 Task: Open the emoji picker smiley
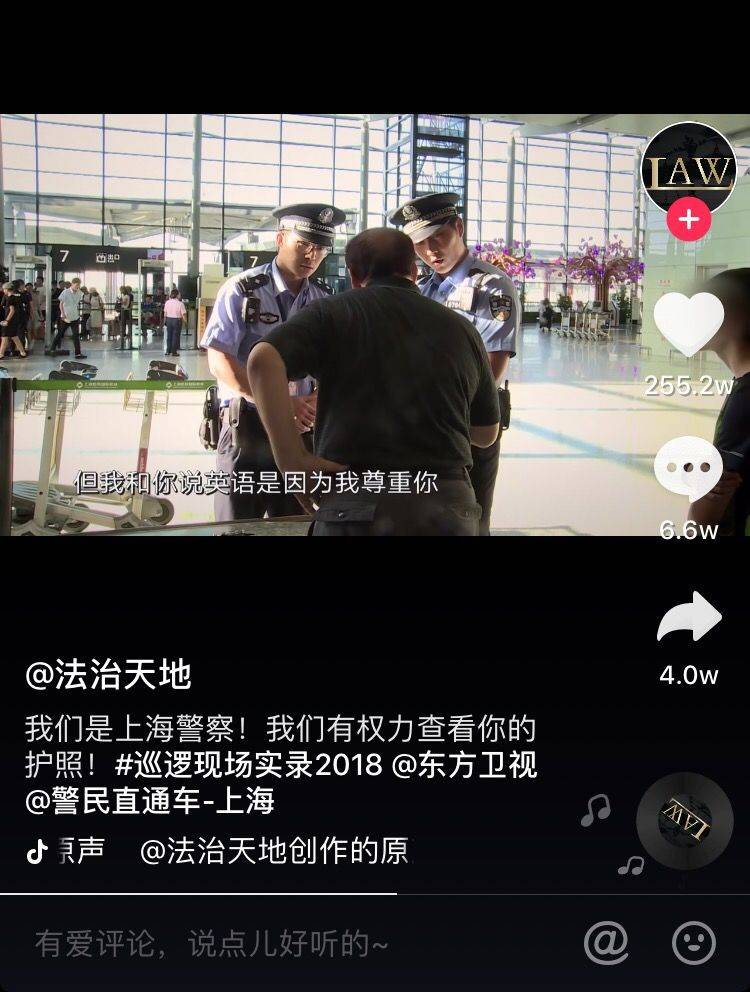(693, 942)
